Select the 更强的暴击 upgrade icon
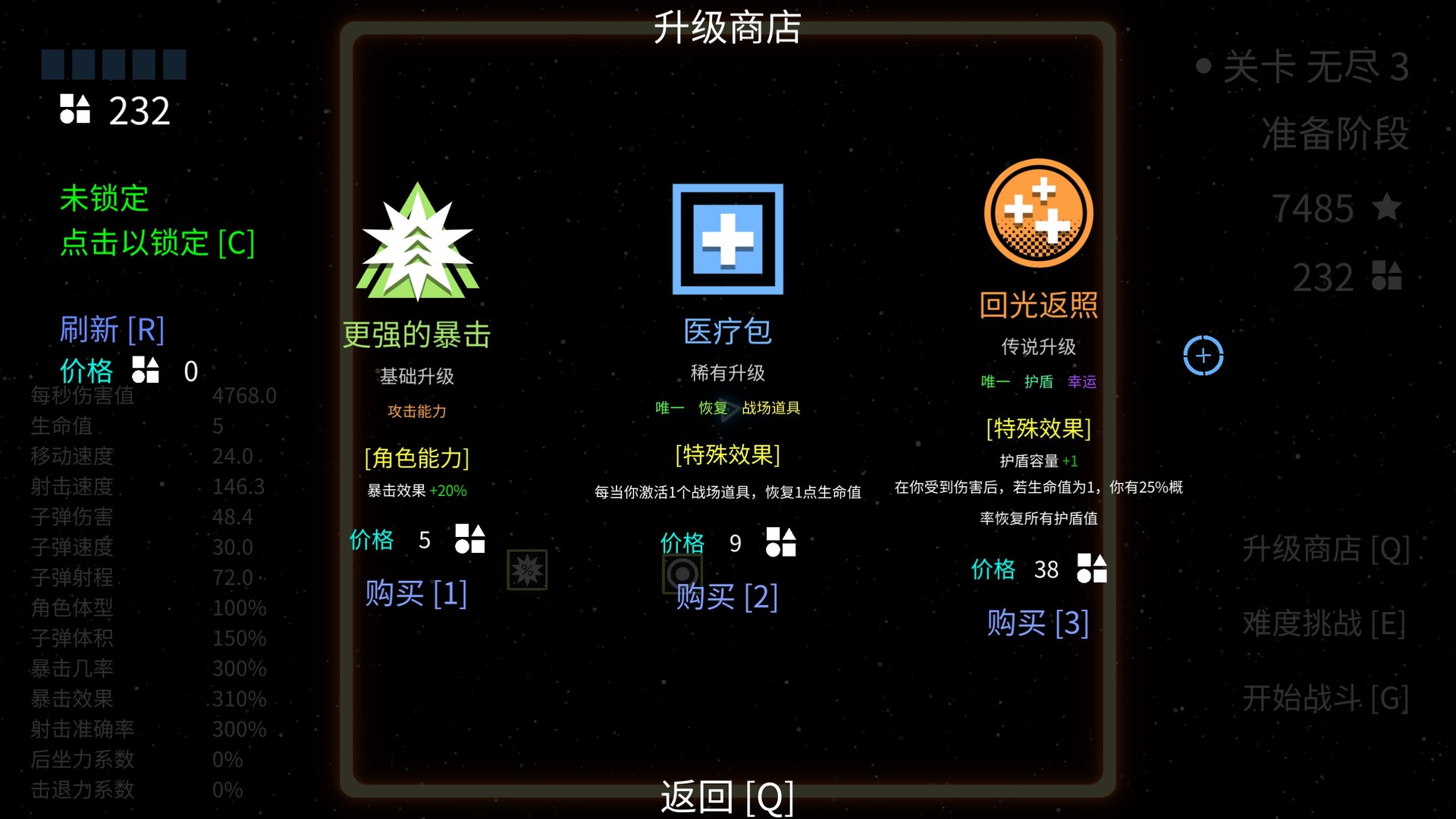 (417, 243)
